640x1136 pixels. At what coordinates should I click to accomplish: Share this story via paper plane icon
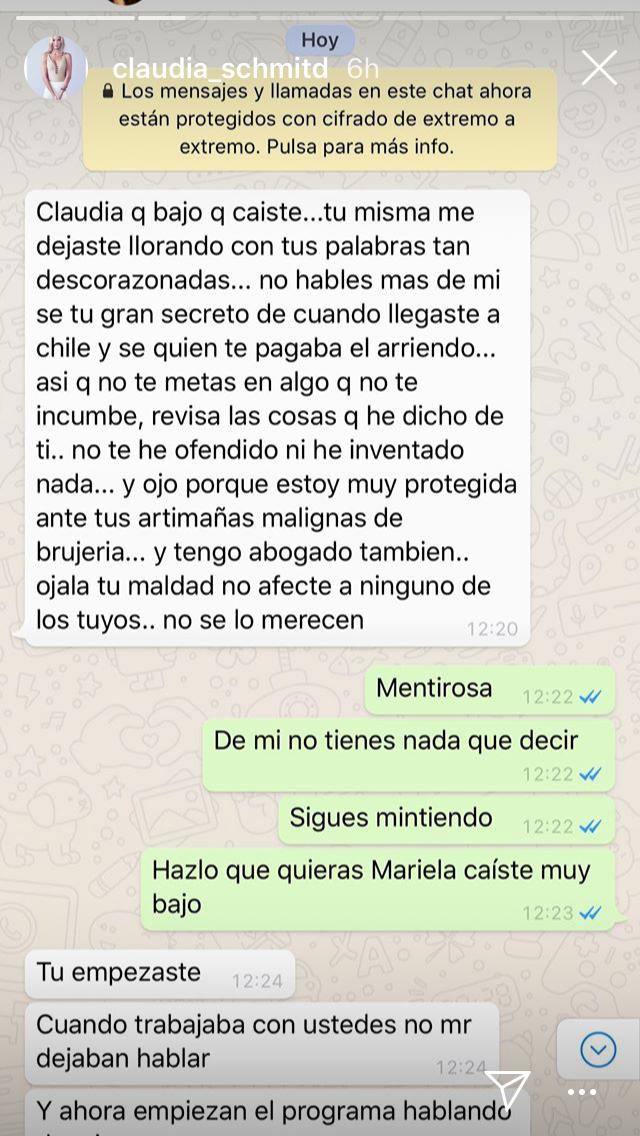[508, 1090]
